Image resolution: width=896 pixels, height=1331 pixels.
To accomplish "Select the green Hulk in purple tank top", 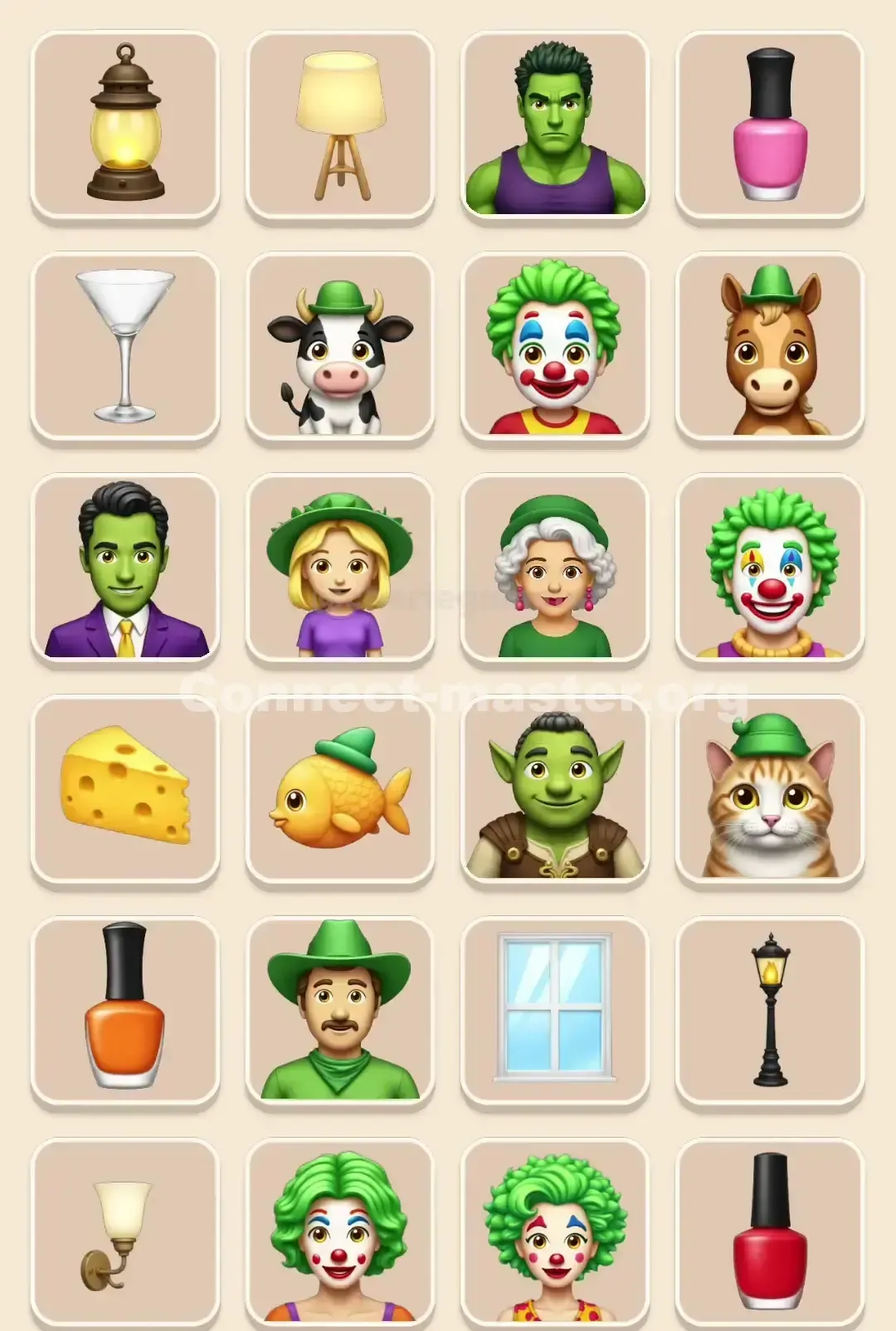I will click(556, 124).
